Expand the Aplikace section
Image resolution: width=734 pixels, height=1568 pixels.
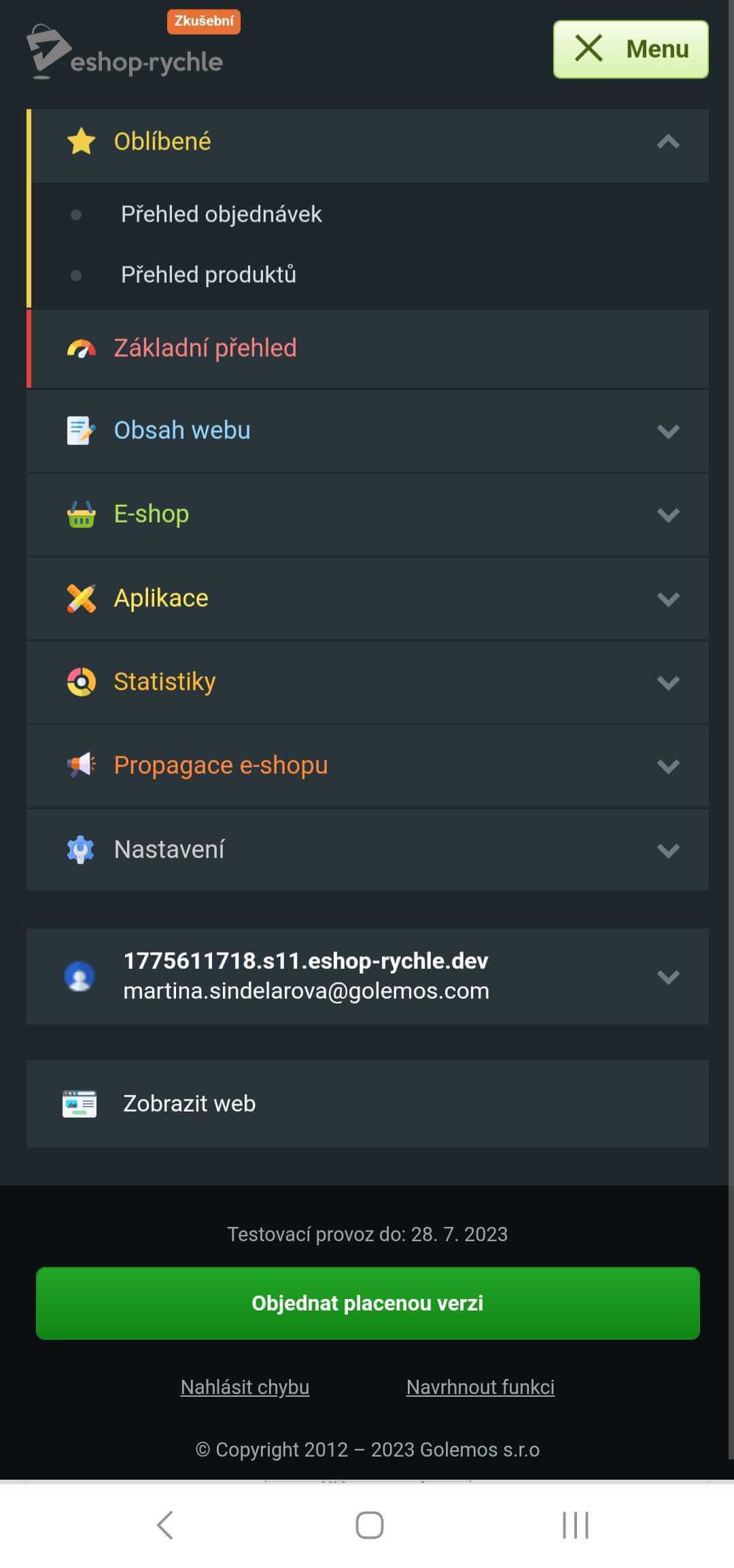pos(368,599)
